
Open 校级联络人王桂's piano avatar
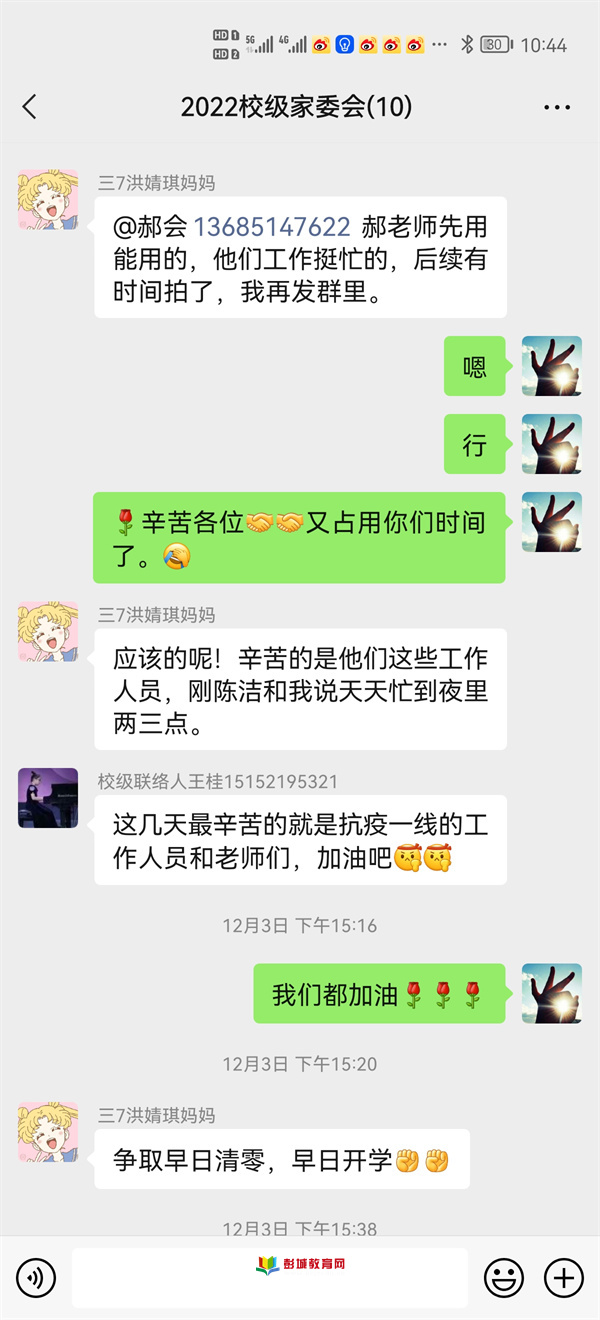[x=48, y=798]
